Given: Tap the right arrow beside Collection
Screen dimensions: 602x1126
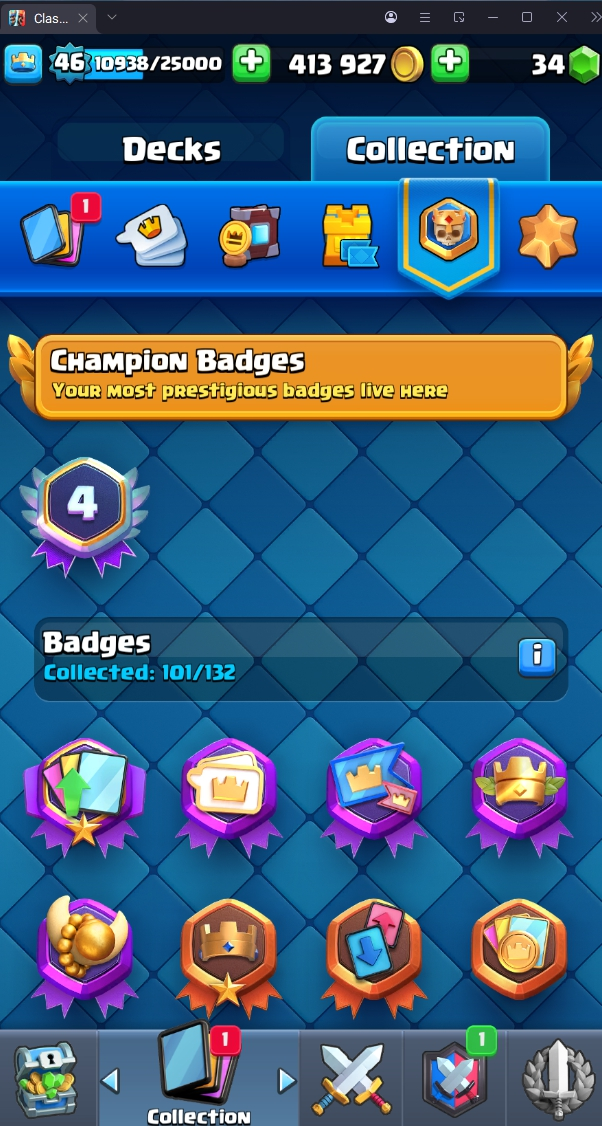Looking at the screenshot, I should coord(287,1080).
